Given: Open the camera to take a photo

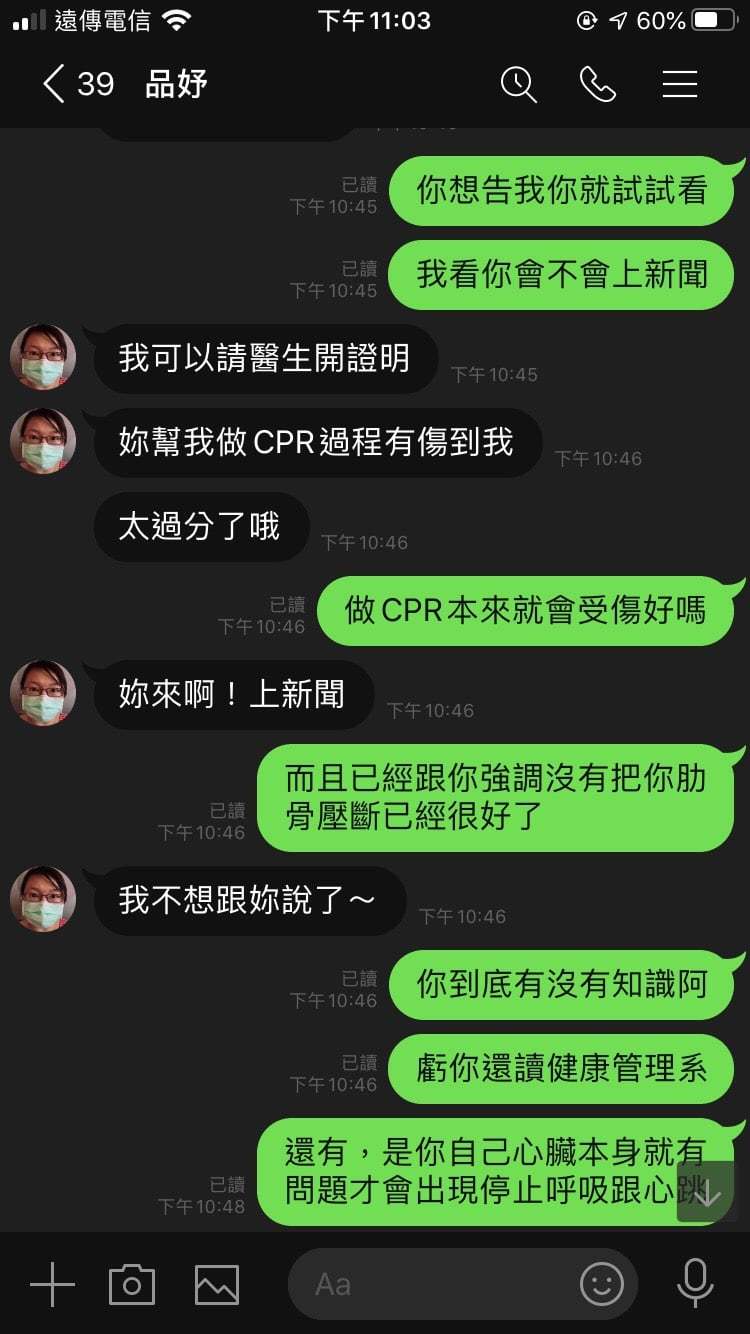Looking at the screenshot, I should point(132,1284).
